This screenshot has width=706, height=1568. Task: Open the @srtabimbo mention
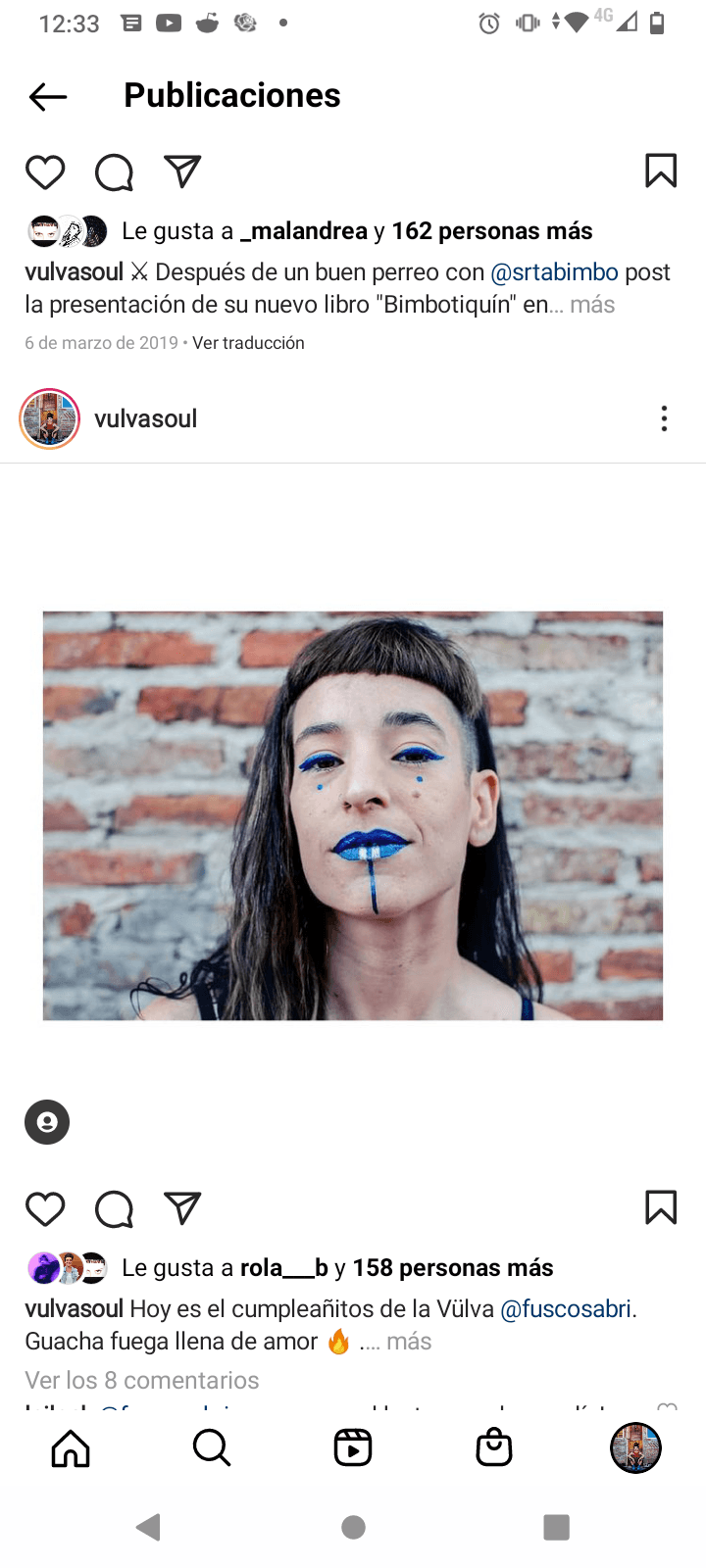click(554, 271)
